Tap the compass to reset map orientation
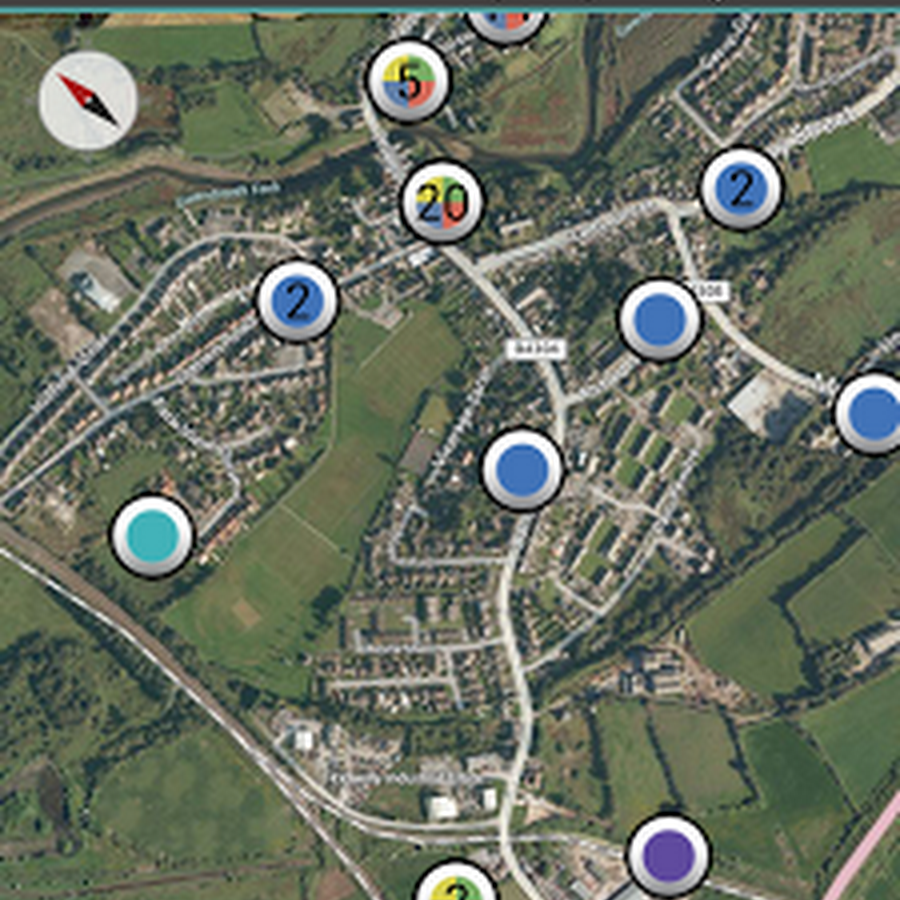900x900 pixels. 88,100
